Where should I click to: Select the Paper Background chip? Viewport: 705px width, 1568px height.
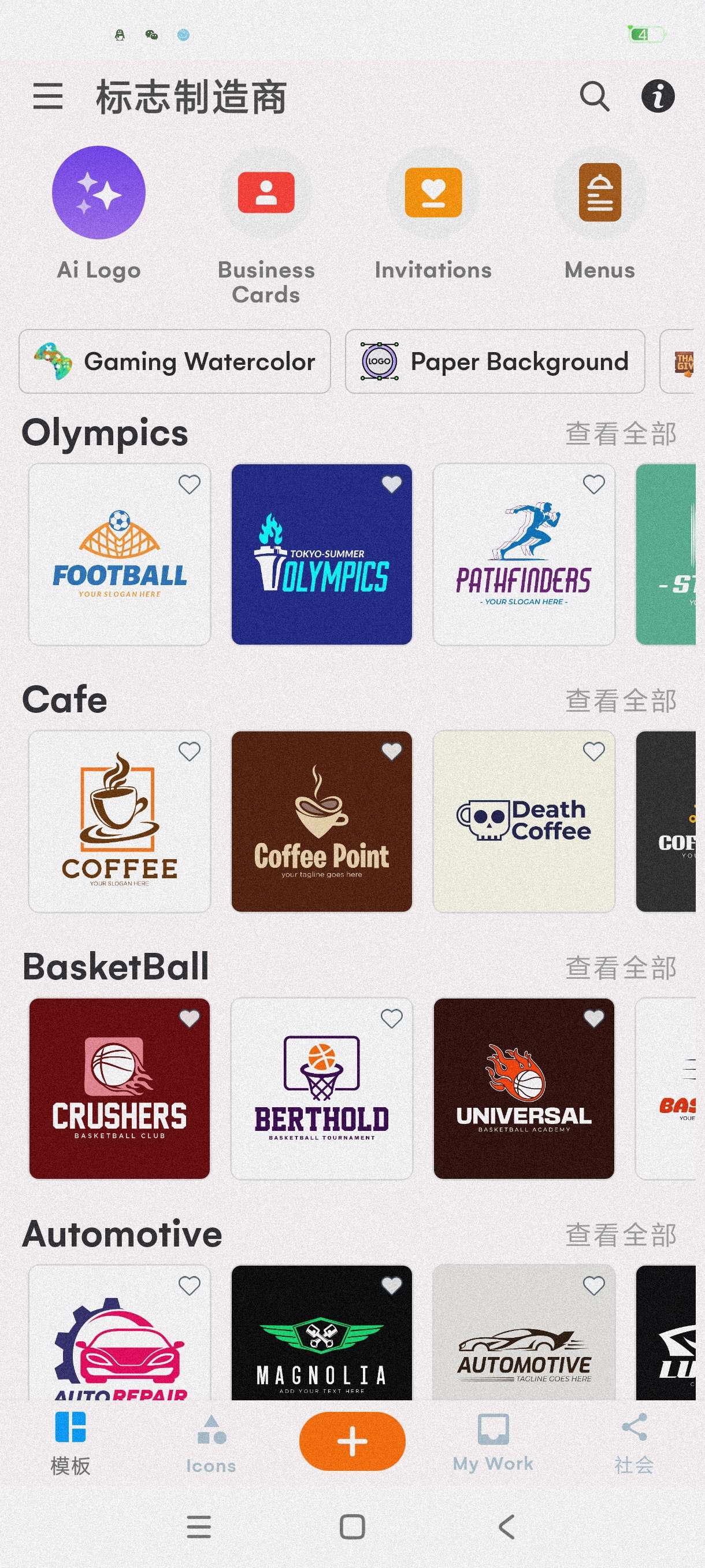pos(495,361)
